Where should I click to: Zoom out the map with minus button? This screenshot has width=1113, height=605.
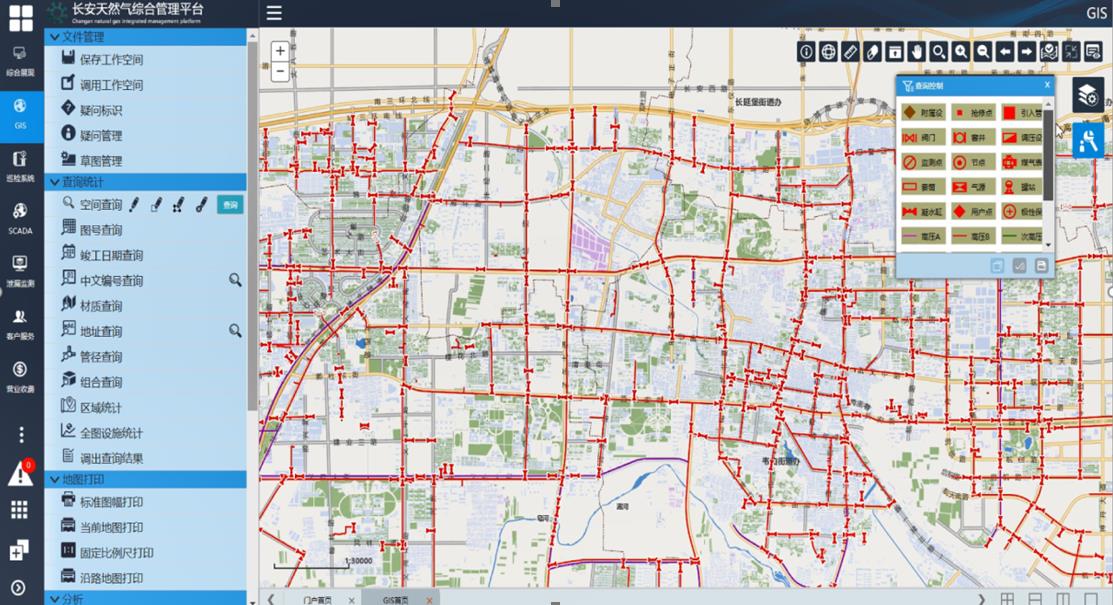[x=280, y=72]
